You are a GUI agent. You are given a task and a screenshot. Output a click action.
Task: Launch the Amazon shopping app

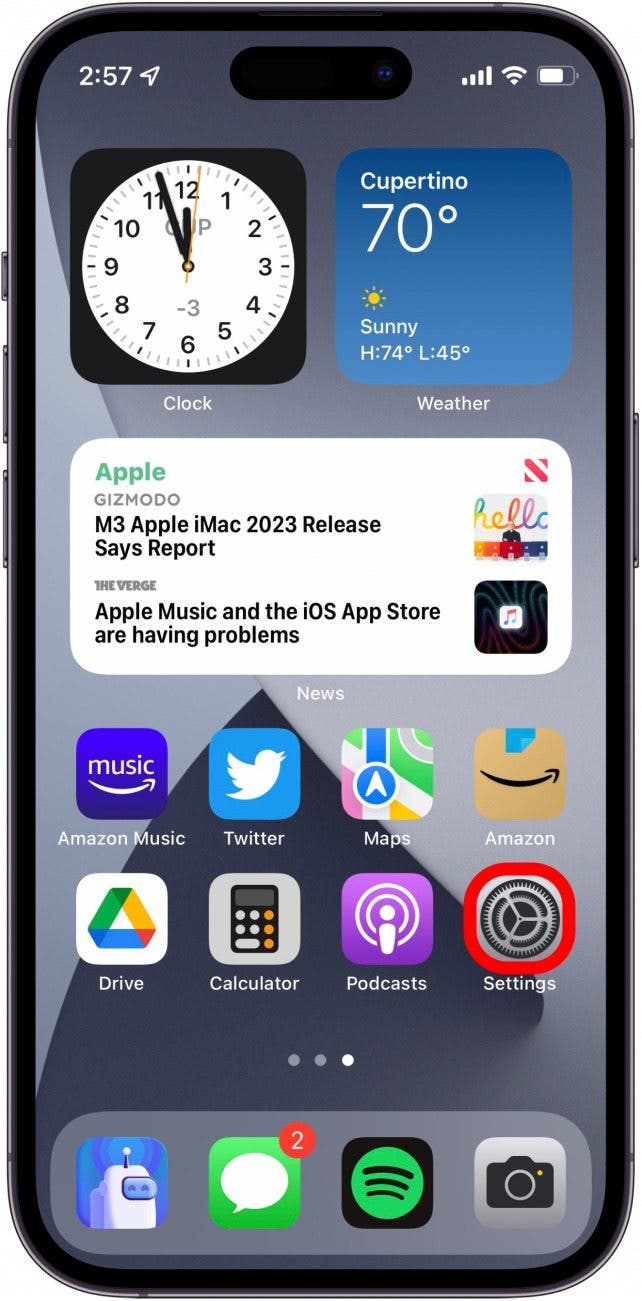point(519,774)
